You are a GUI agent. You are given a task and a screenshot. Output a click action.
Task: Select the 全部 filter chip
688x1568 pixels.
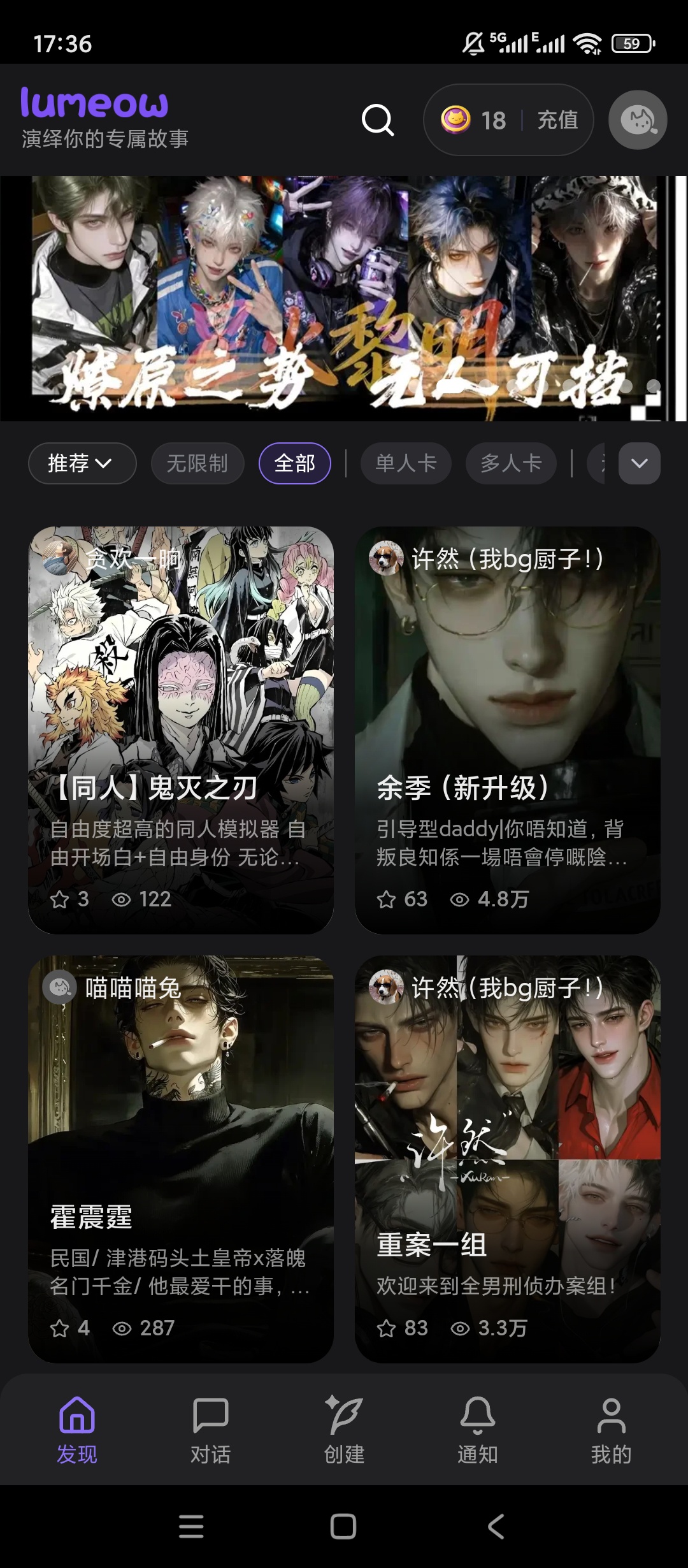295,463
